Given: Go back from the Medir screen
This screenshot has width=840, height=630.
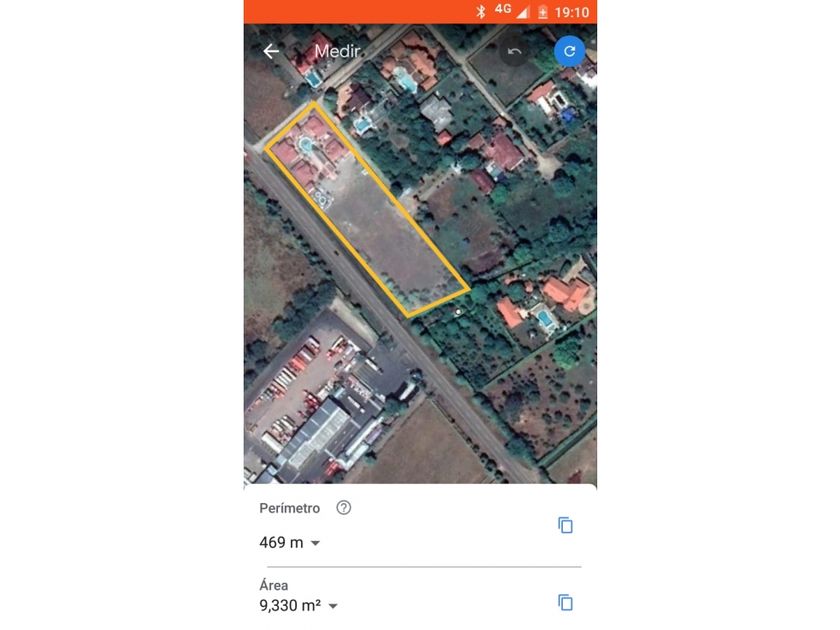Looking at the screenshot, I should (271, 51).
